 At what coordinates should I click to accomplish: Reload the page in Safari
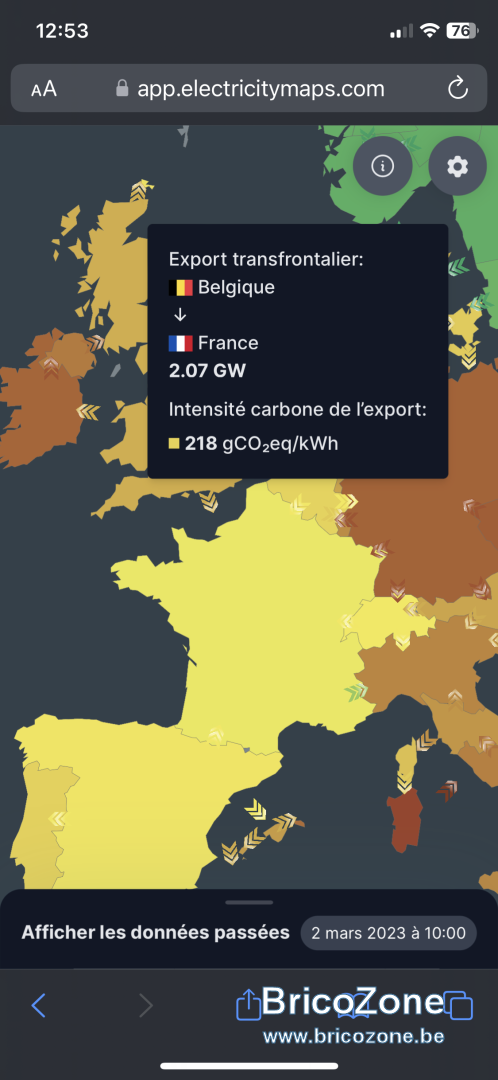(x=457, y=88)
